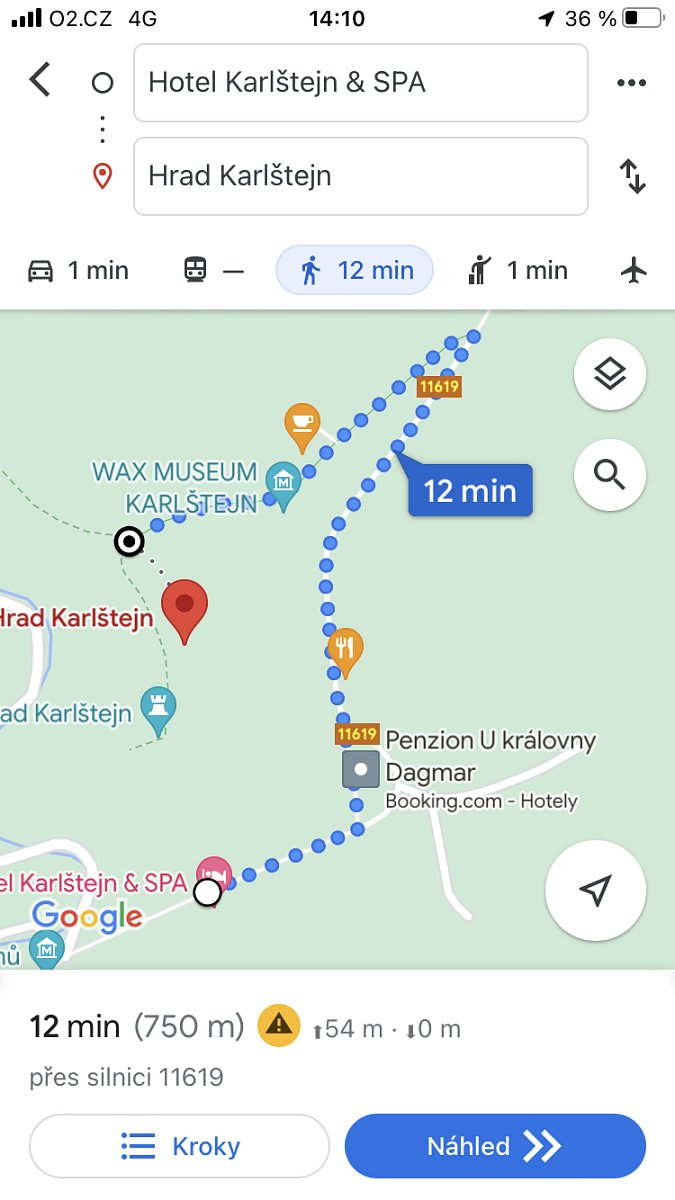Switch to ride-hailing mode

[517, 270]
